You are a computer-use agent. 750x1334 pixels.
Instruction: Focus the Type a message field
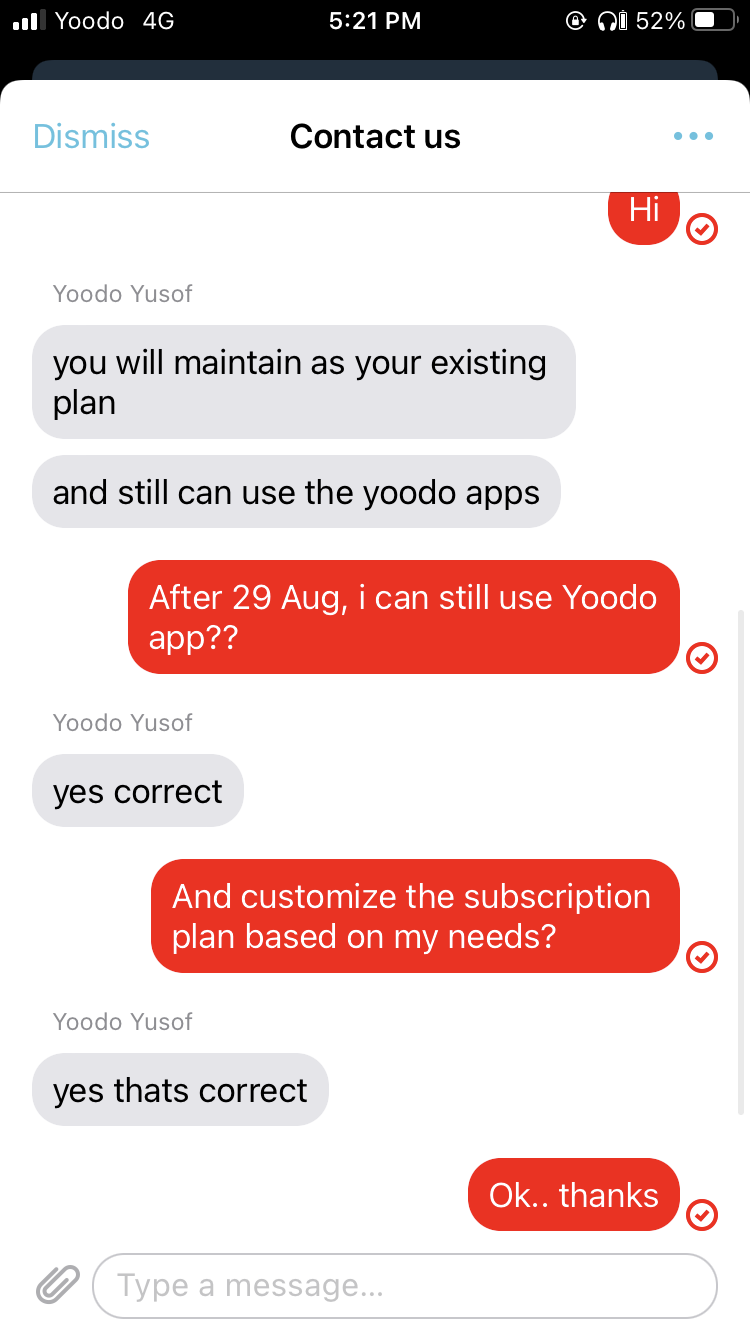[x=405, y=1285]
